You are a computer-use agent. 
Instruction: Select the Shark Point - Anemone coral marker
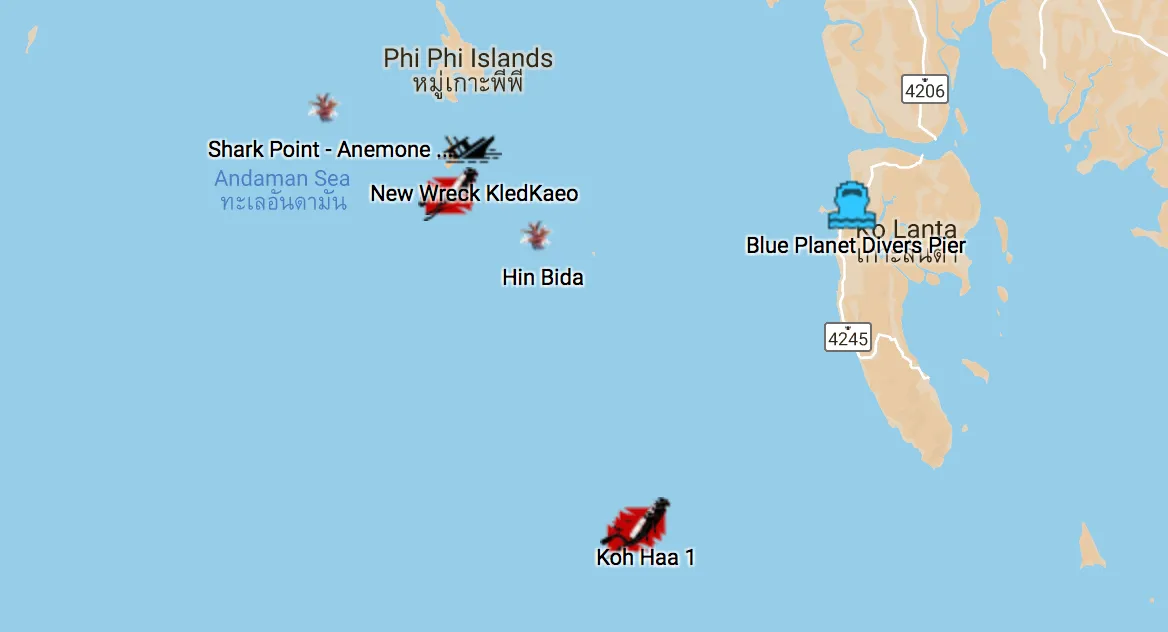point(323,107)
